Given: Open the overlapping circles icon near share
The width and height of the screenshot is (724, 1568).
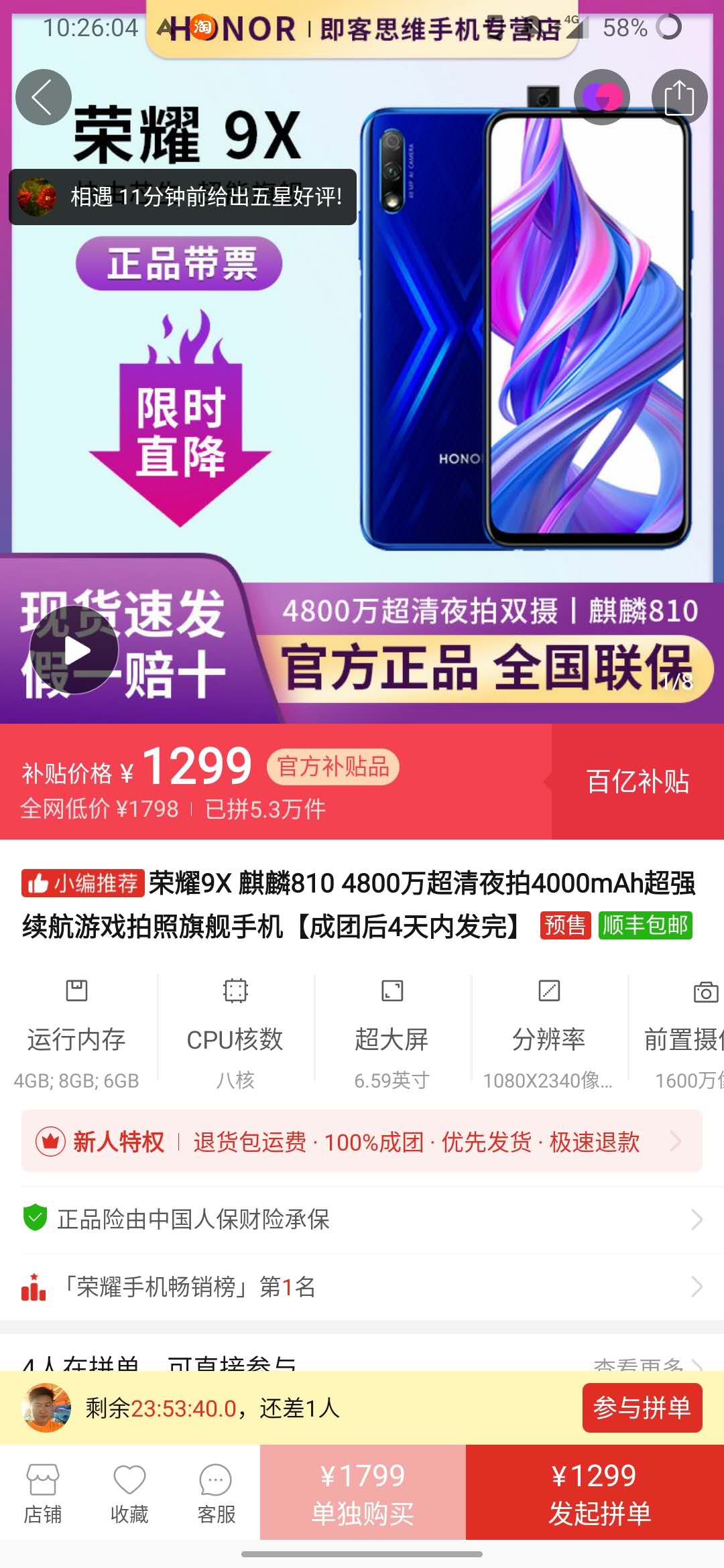Looking at the screenshot, I should [601, 97].
